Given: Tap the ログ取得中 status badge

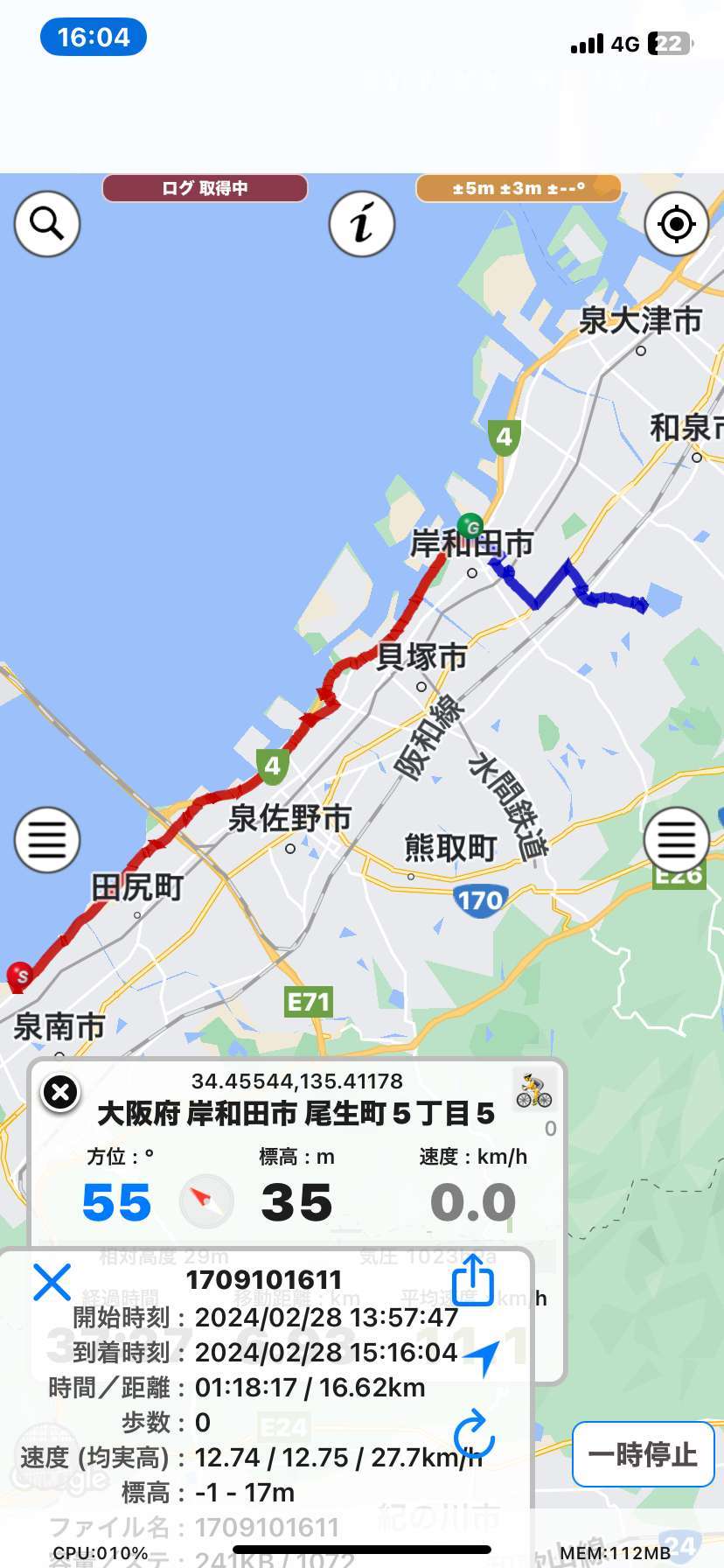Looking at the screenshot, I should click(205, 188).
